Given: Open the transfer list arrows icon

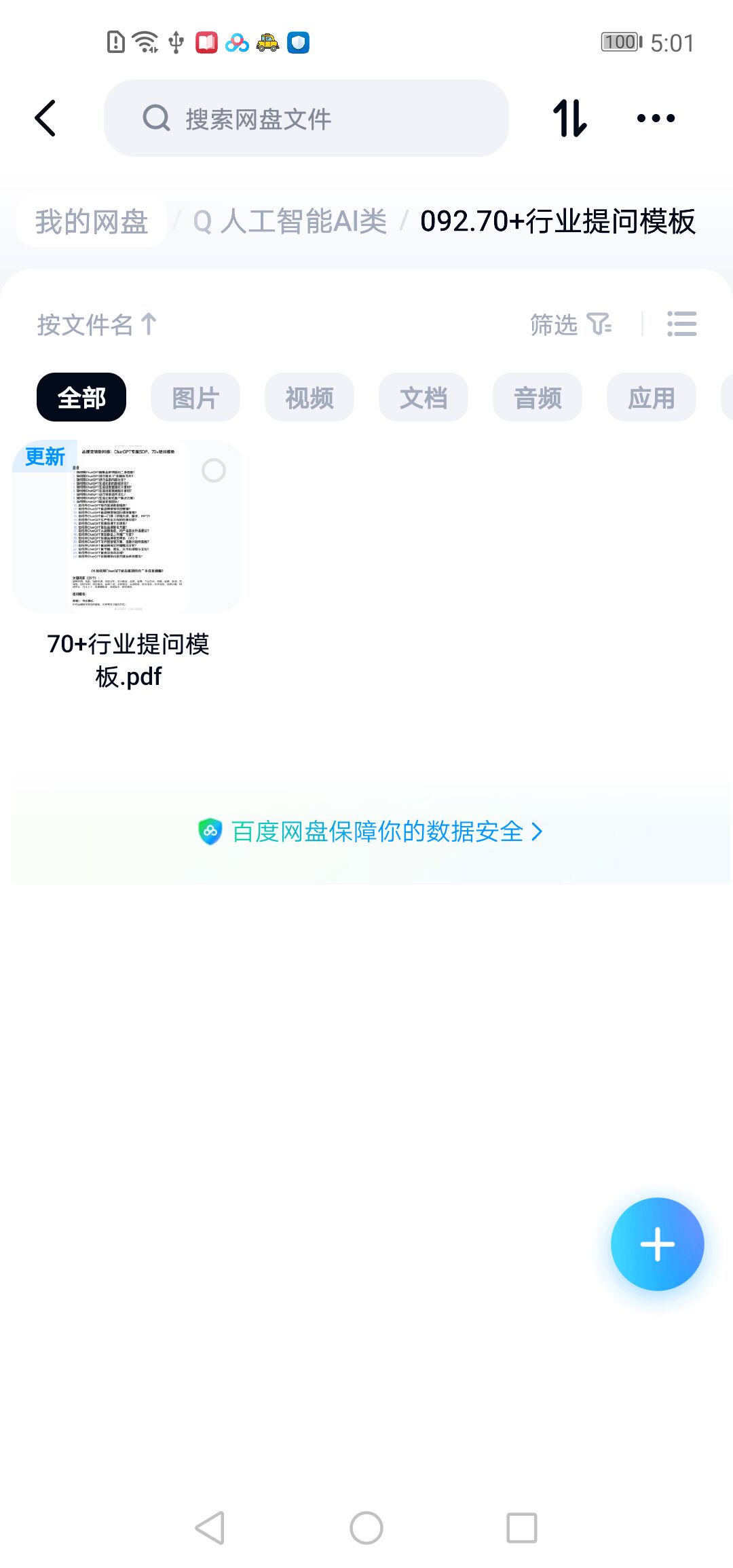Looking at the screenshot, I should 569,119.
